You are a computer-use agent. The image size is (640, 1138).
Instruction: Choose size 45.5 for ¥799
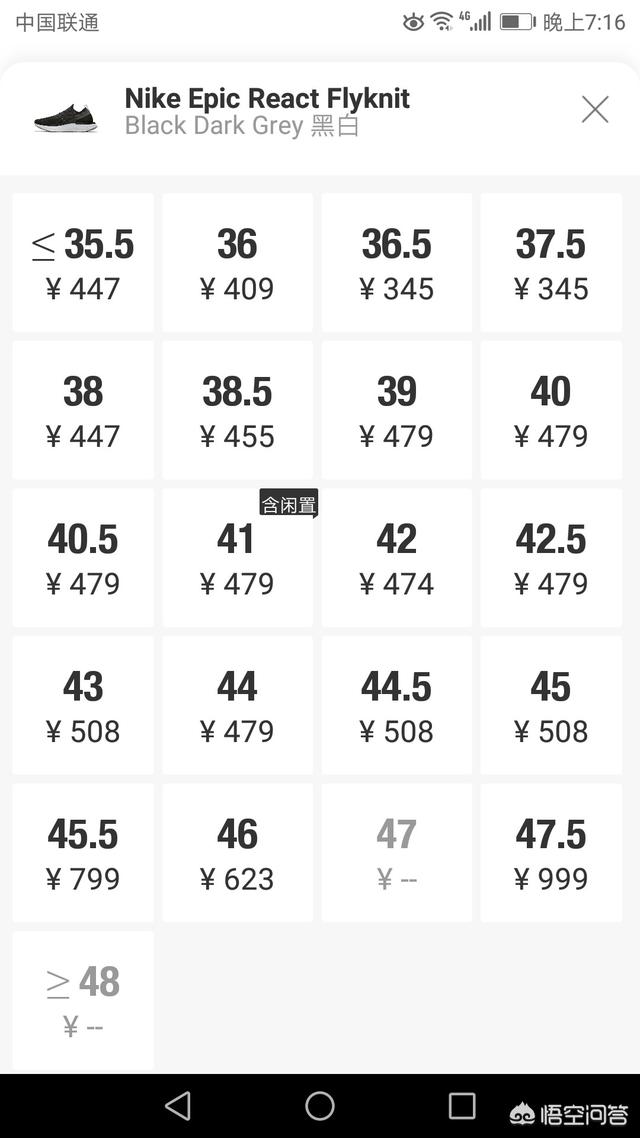tap(83, 853)
